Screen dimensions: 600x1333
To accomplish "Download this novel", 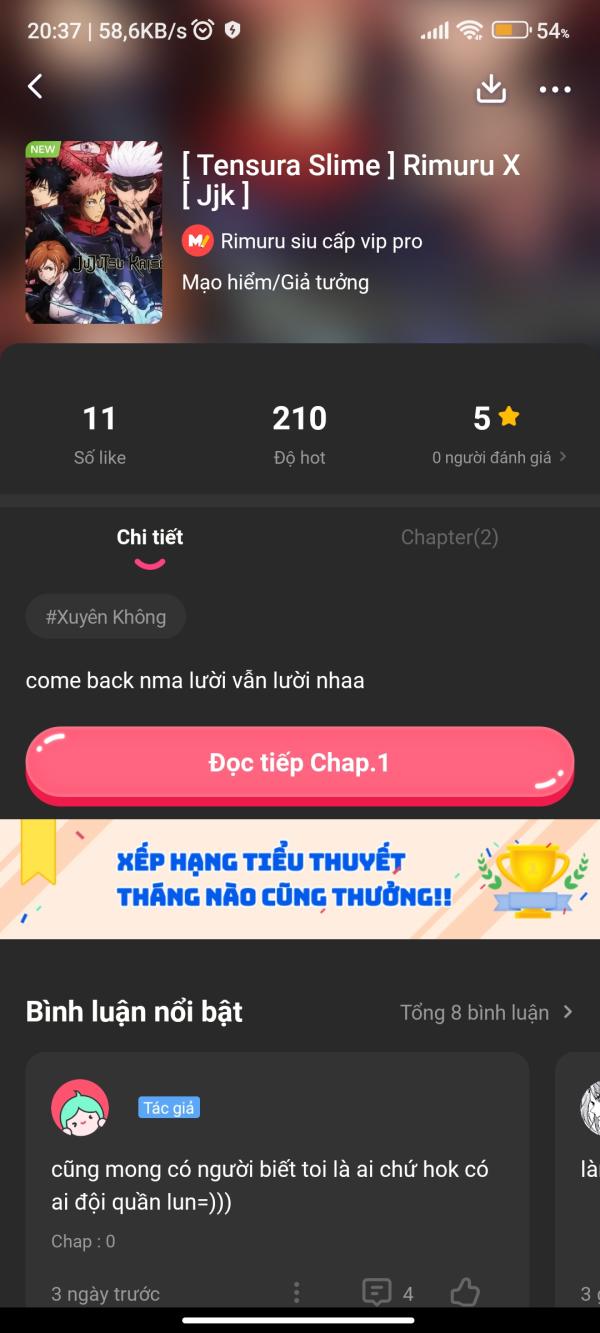I will tap(491, 89).
